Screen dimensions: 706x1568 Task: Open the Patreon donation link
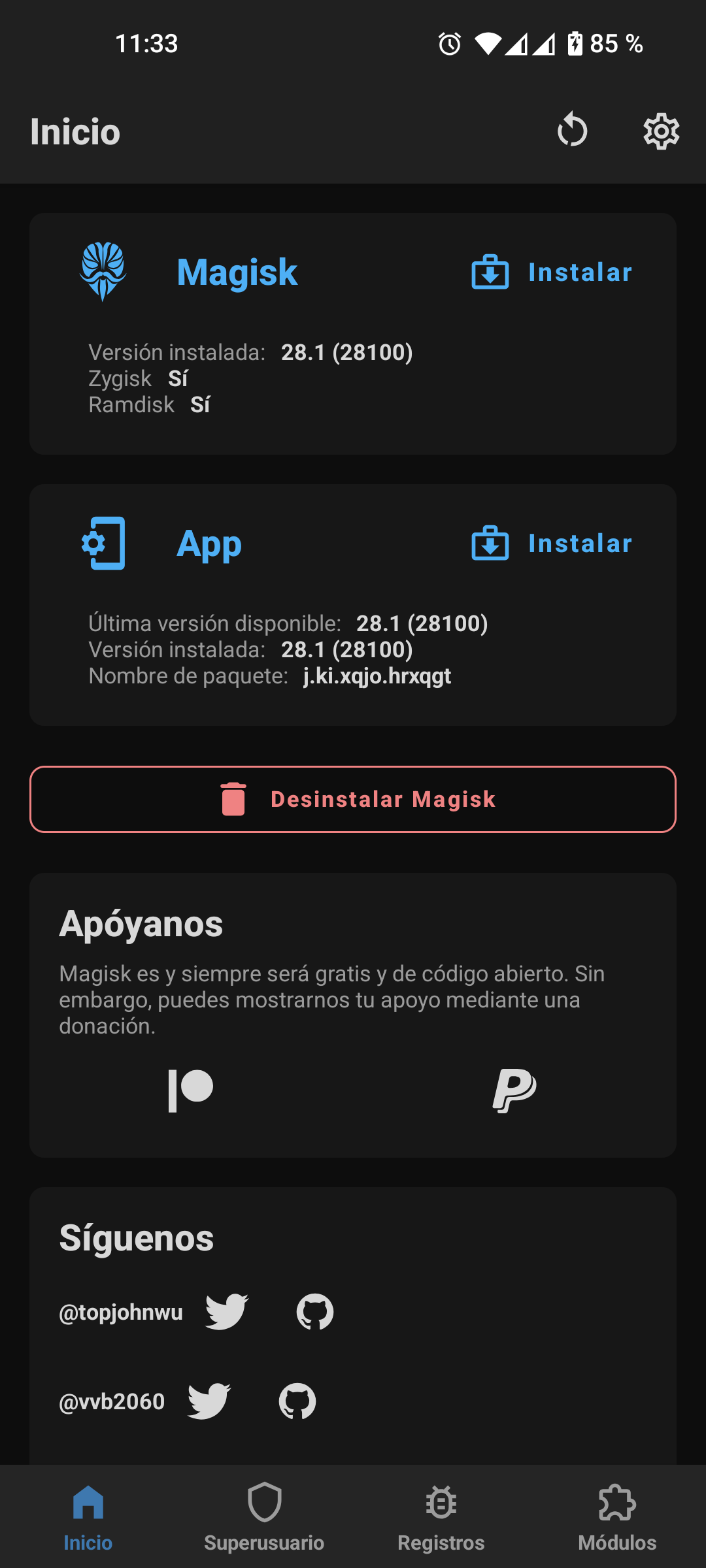(x=191, y=1090)
